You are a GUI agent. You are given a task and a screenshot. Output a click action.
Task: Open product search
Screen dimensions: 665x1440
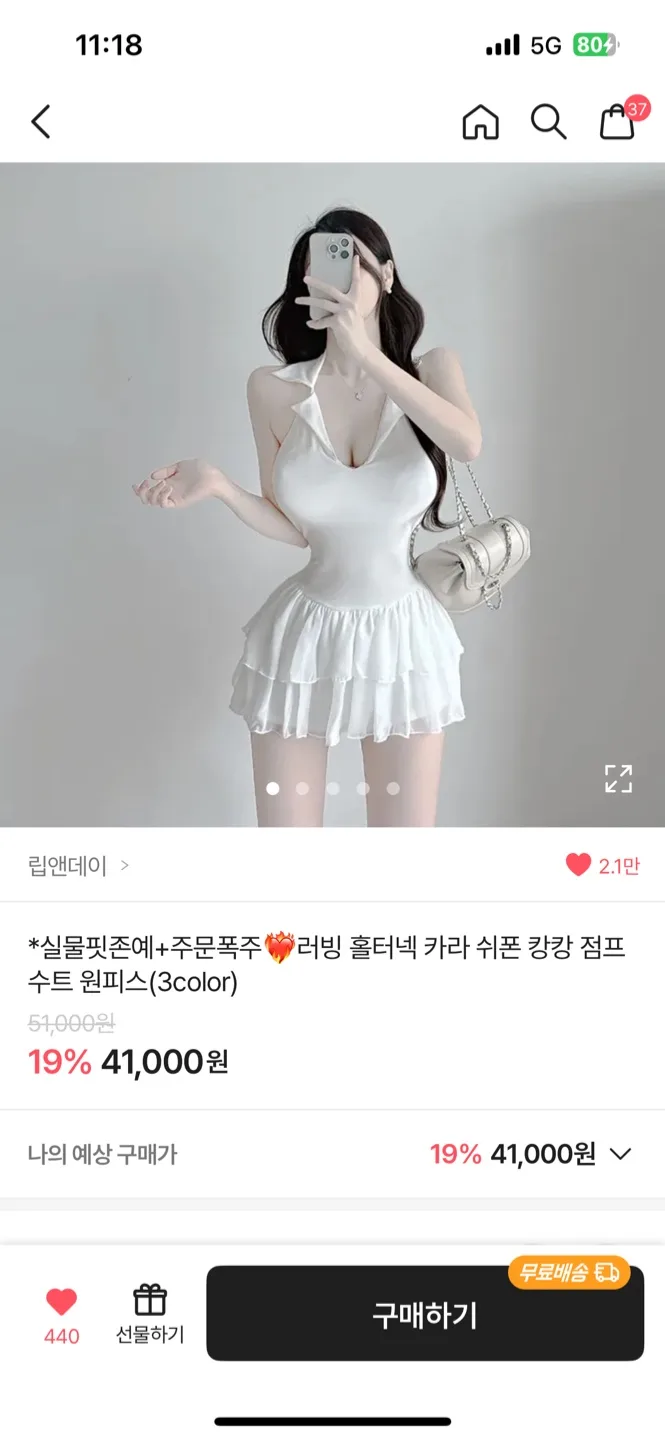(548, 122)
